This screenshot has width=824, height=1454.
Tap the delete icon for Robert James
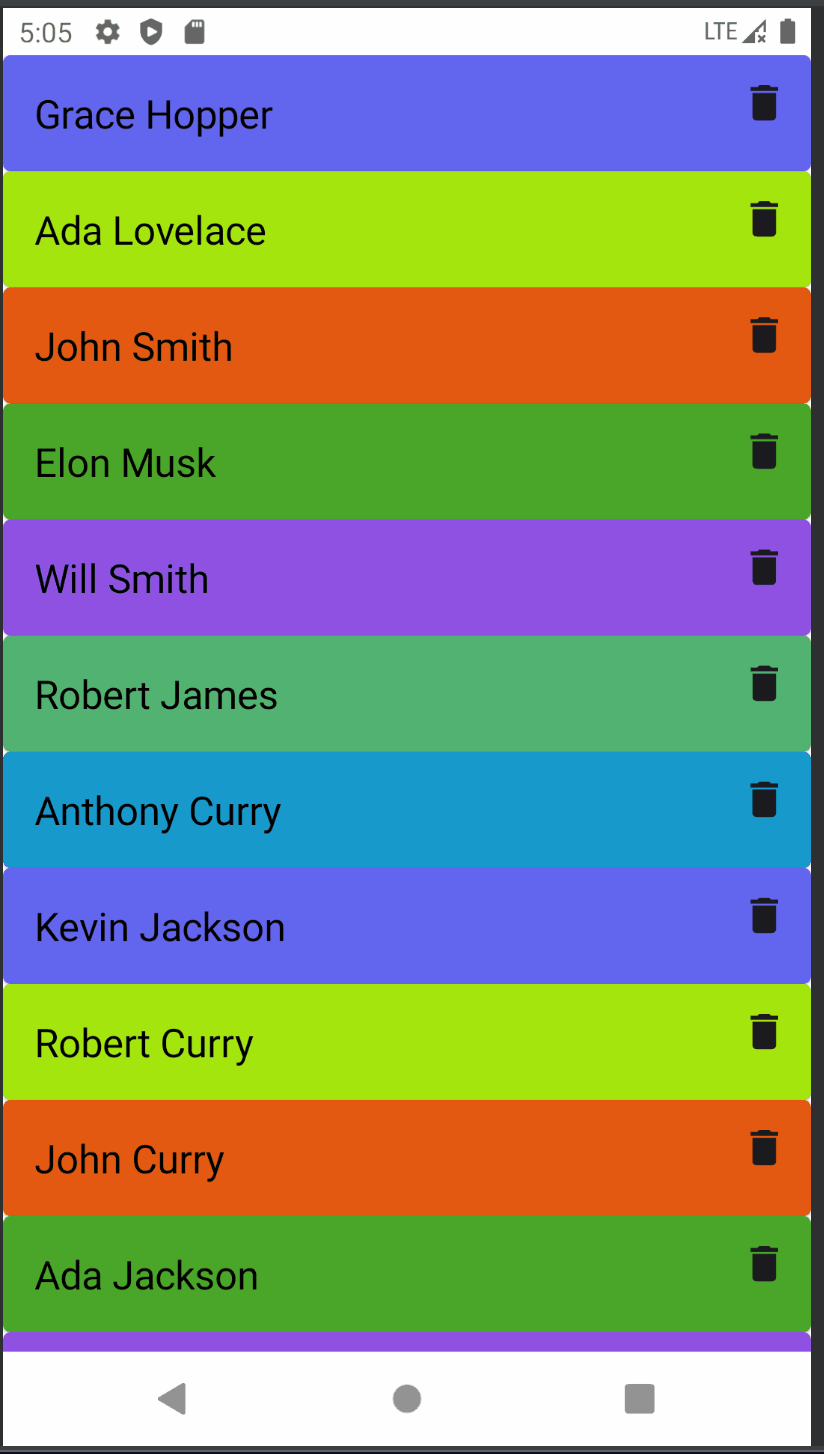pos(764,683)
